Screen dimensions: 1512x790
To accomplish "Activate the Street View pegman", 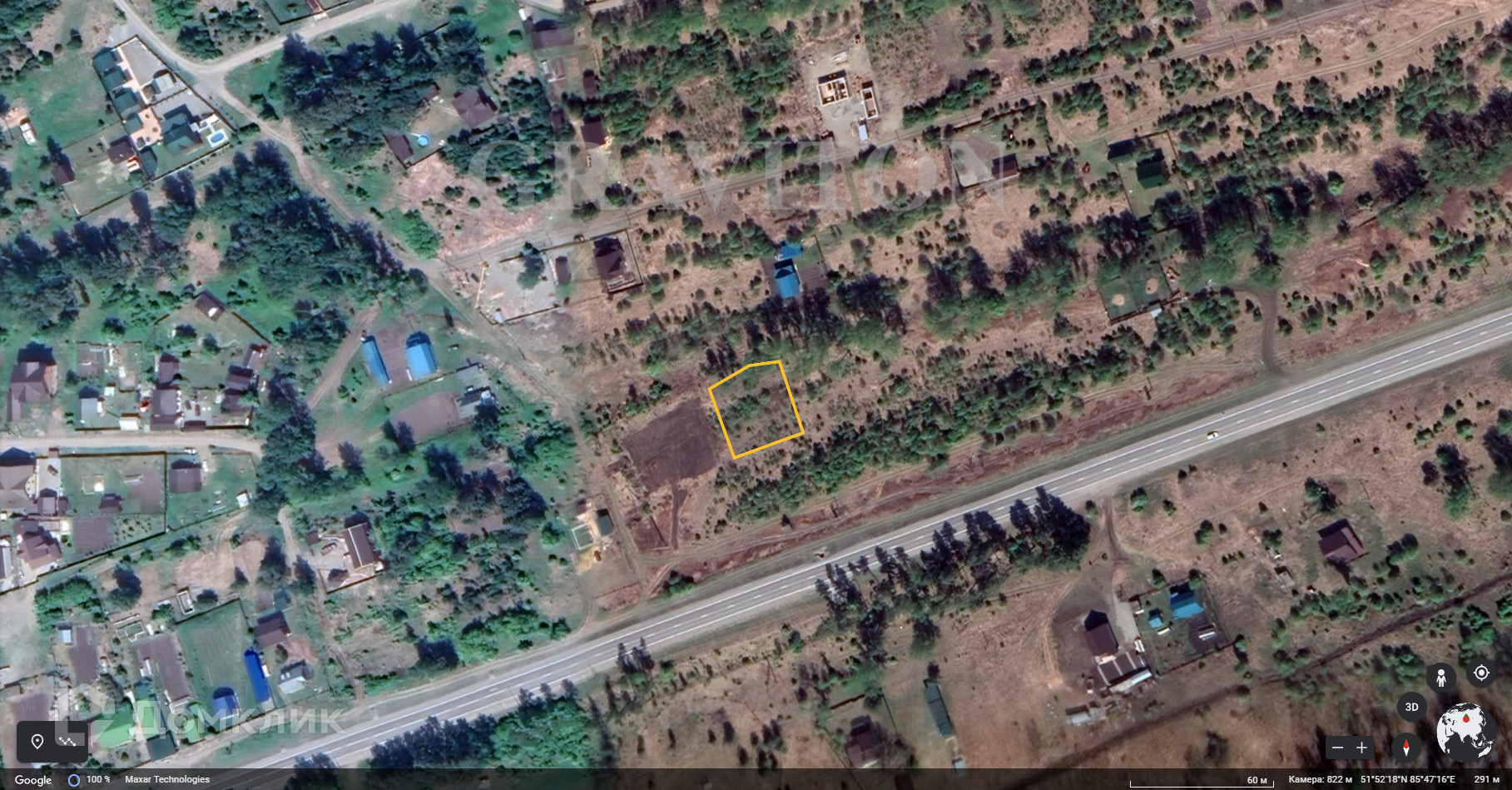I will pos(1441,677).
